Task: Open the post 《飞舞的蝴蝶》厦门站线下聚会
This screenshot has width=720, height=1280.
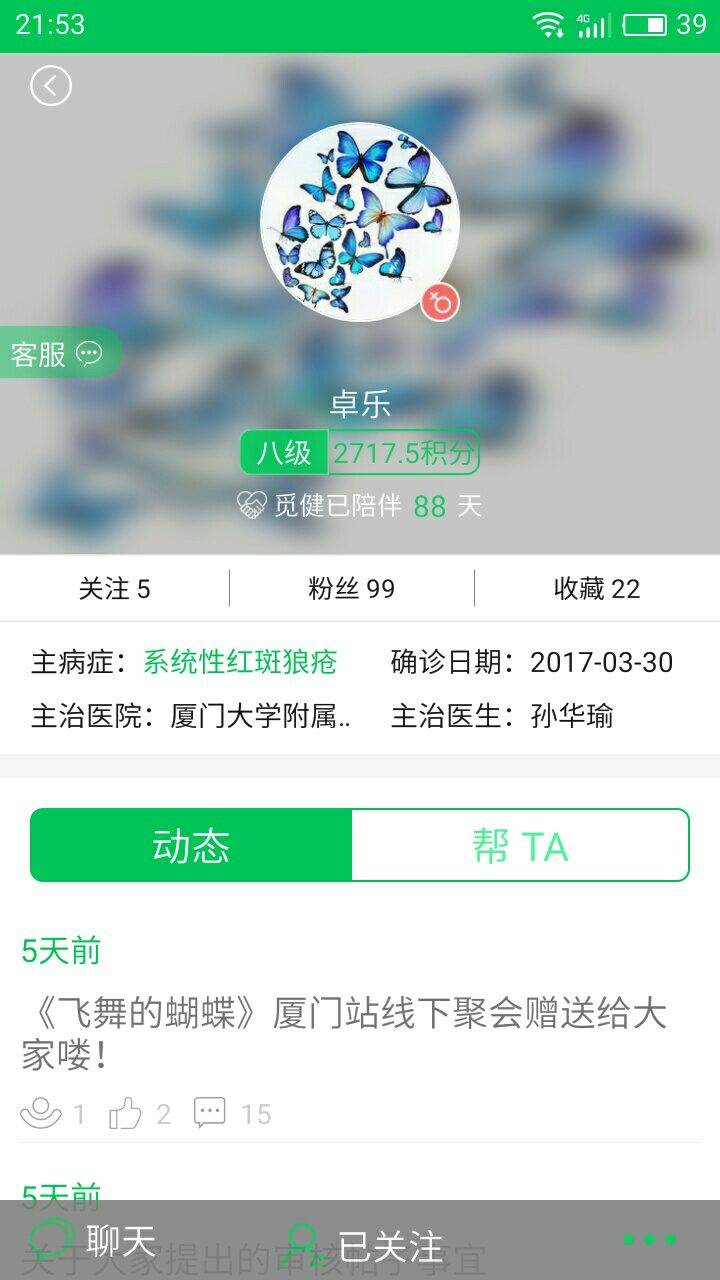Action: click(x=344, y=1033)
